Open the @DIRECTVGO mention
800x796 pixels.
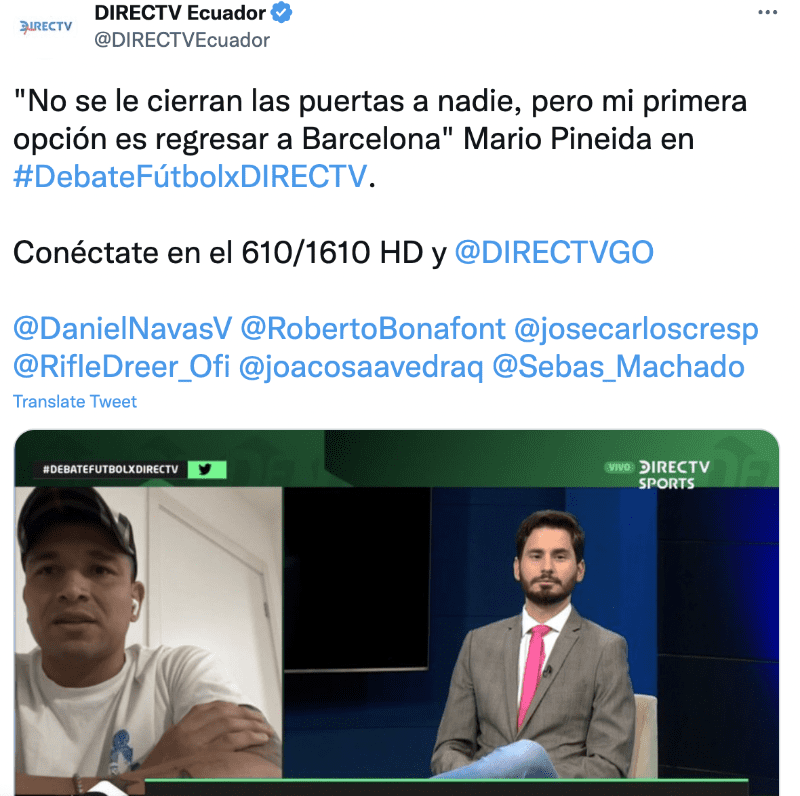click(x=554, y=252)
